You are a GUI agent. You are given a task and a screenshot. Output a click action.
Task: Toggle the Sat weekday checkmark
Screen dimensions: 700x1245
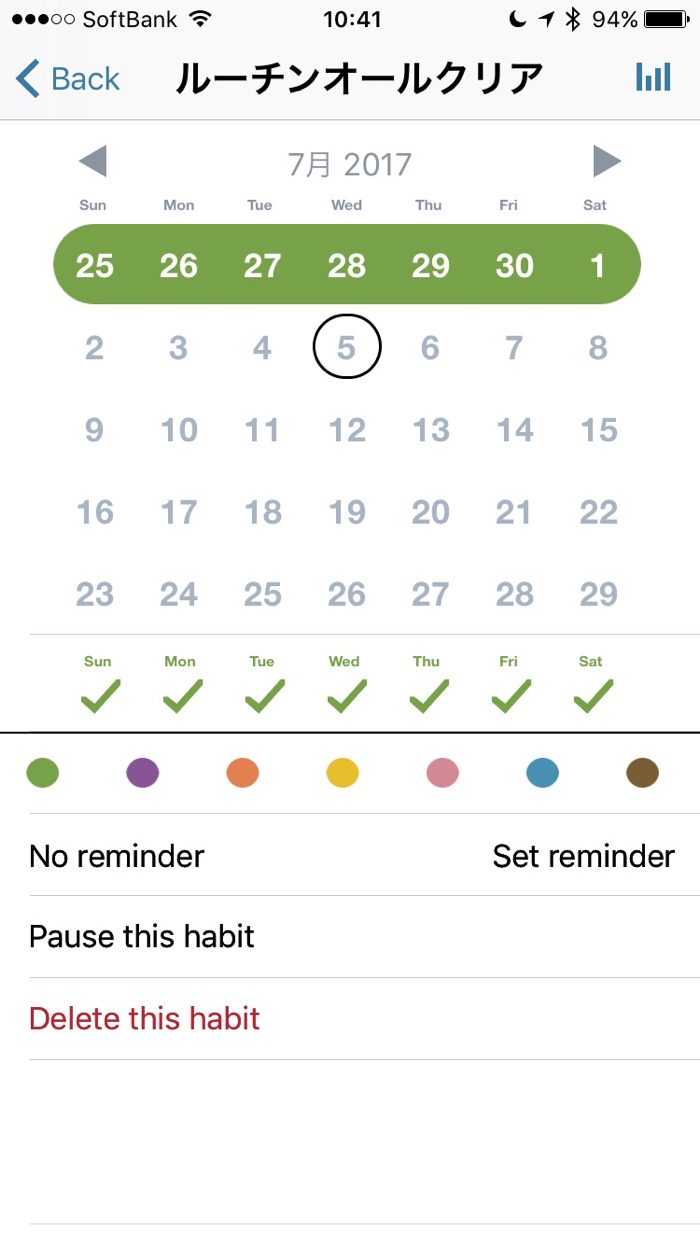pos(593,695)
